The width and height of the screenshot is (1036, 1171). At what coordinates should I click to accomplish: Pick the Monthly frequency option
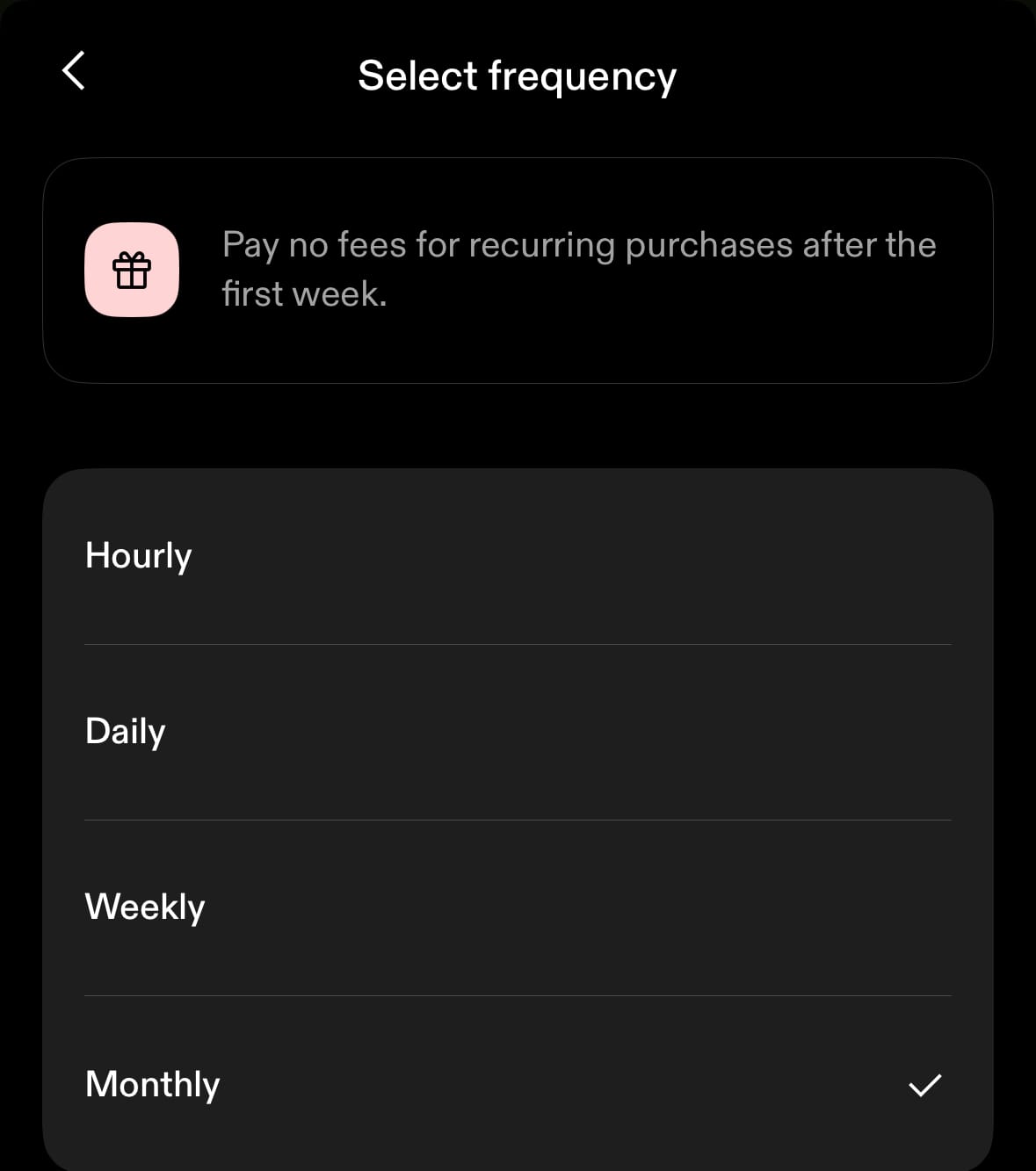coord(153,1084)
